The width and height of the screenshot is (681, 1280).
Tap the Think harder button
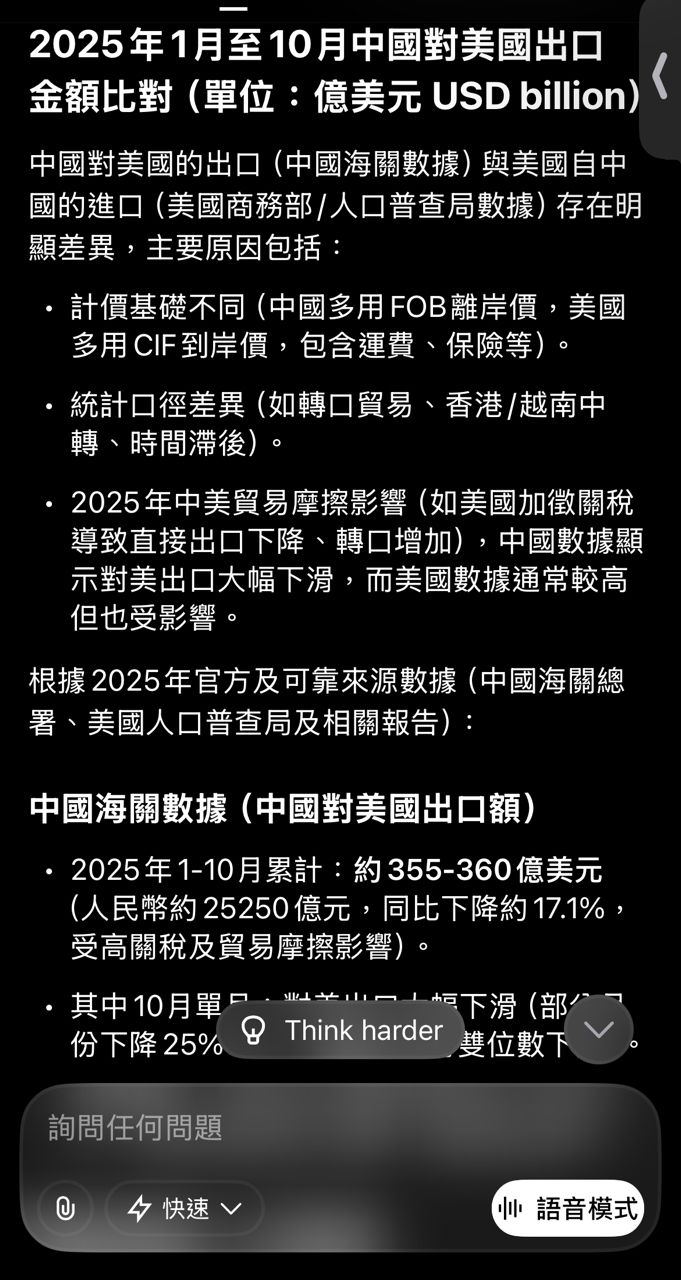tap(340, 1030)
